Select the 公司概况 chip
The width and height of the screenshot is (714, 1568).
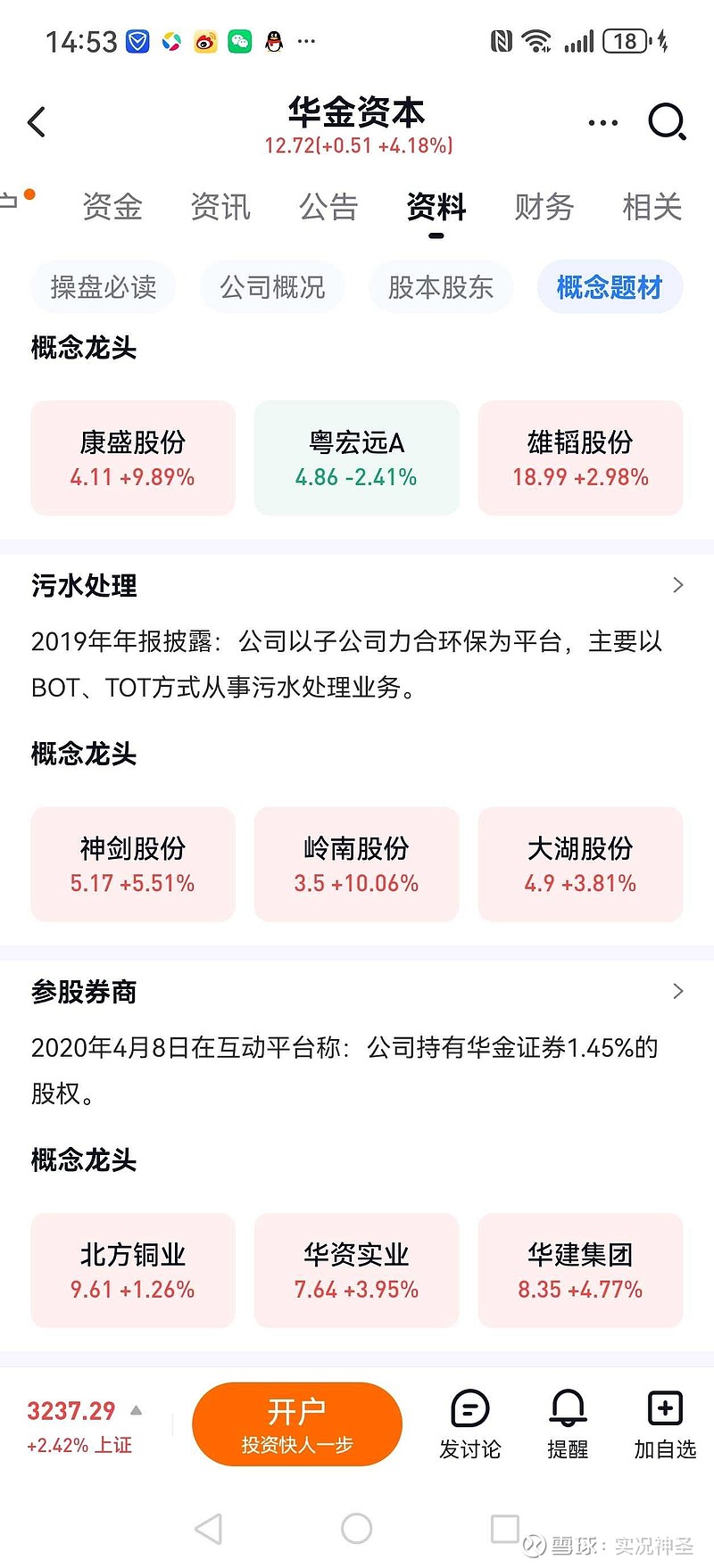pos(272,287)
